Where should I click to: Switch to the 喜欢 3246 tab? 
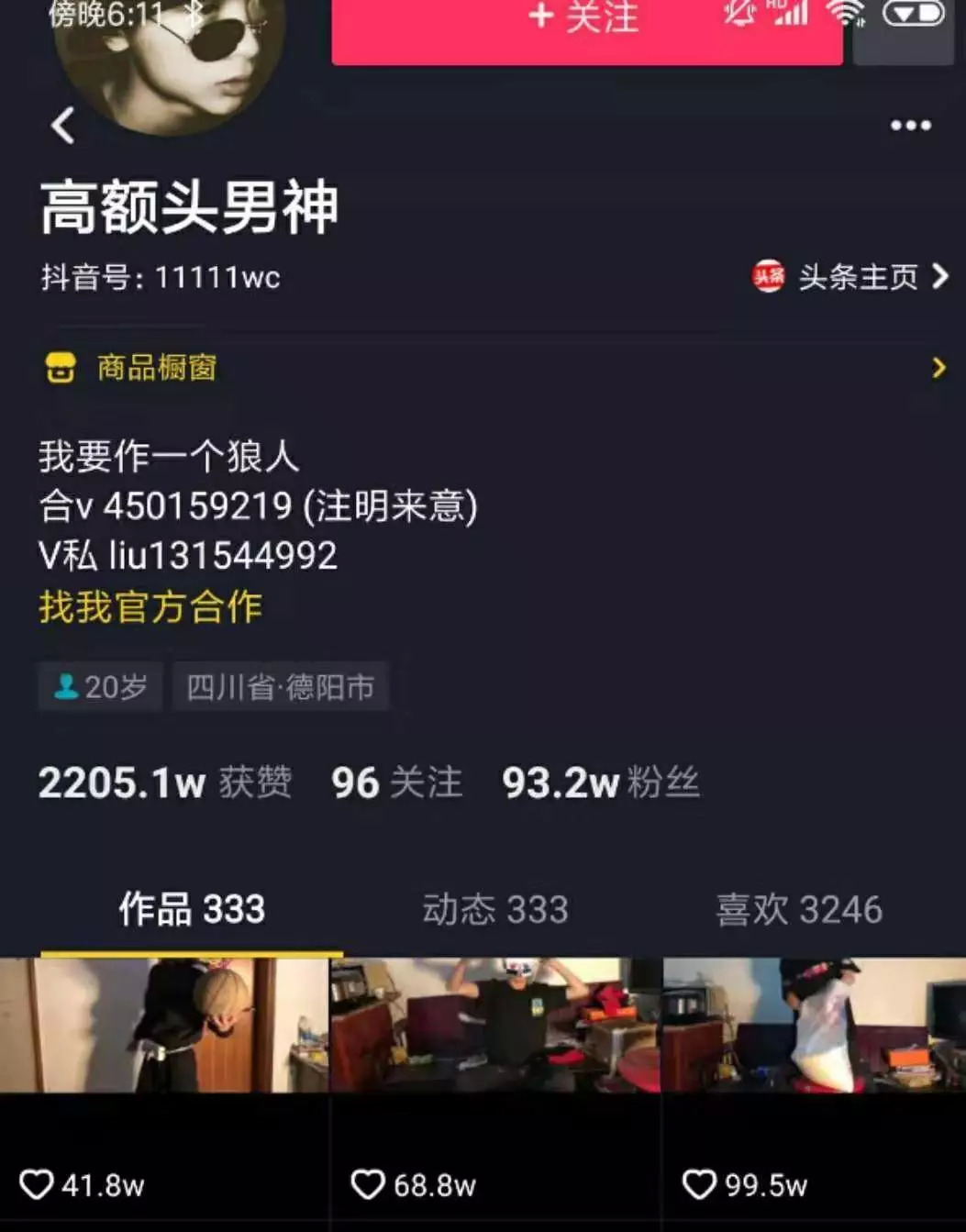point(798,909)
